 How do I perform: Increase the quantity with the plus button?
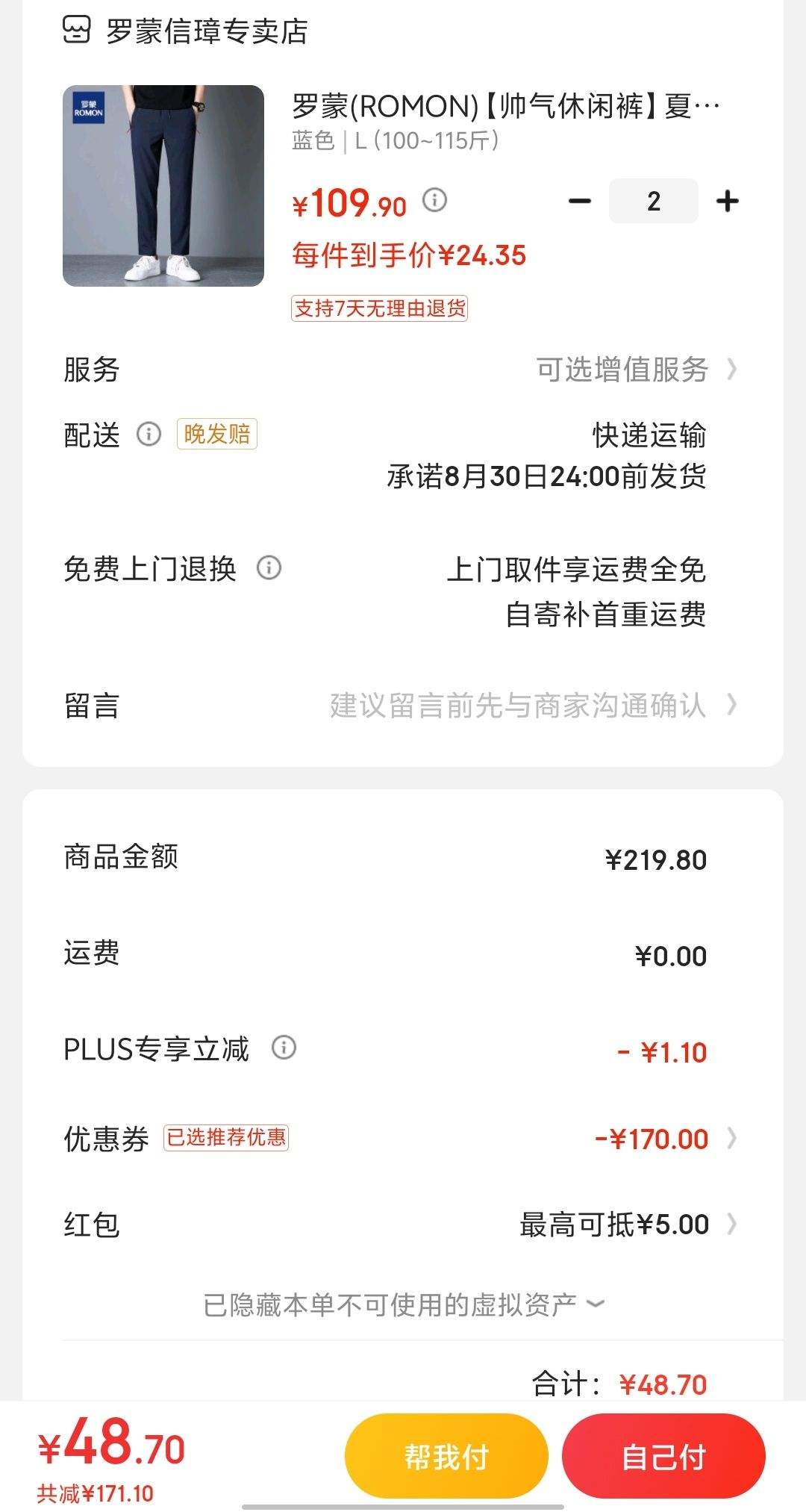(728, 201)
